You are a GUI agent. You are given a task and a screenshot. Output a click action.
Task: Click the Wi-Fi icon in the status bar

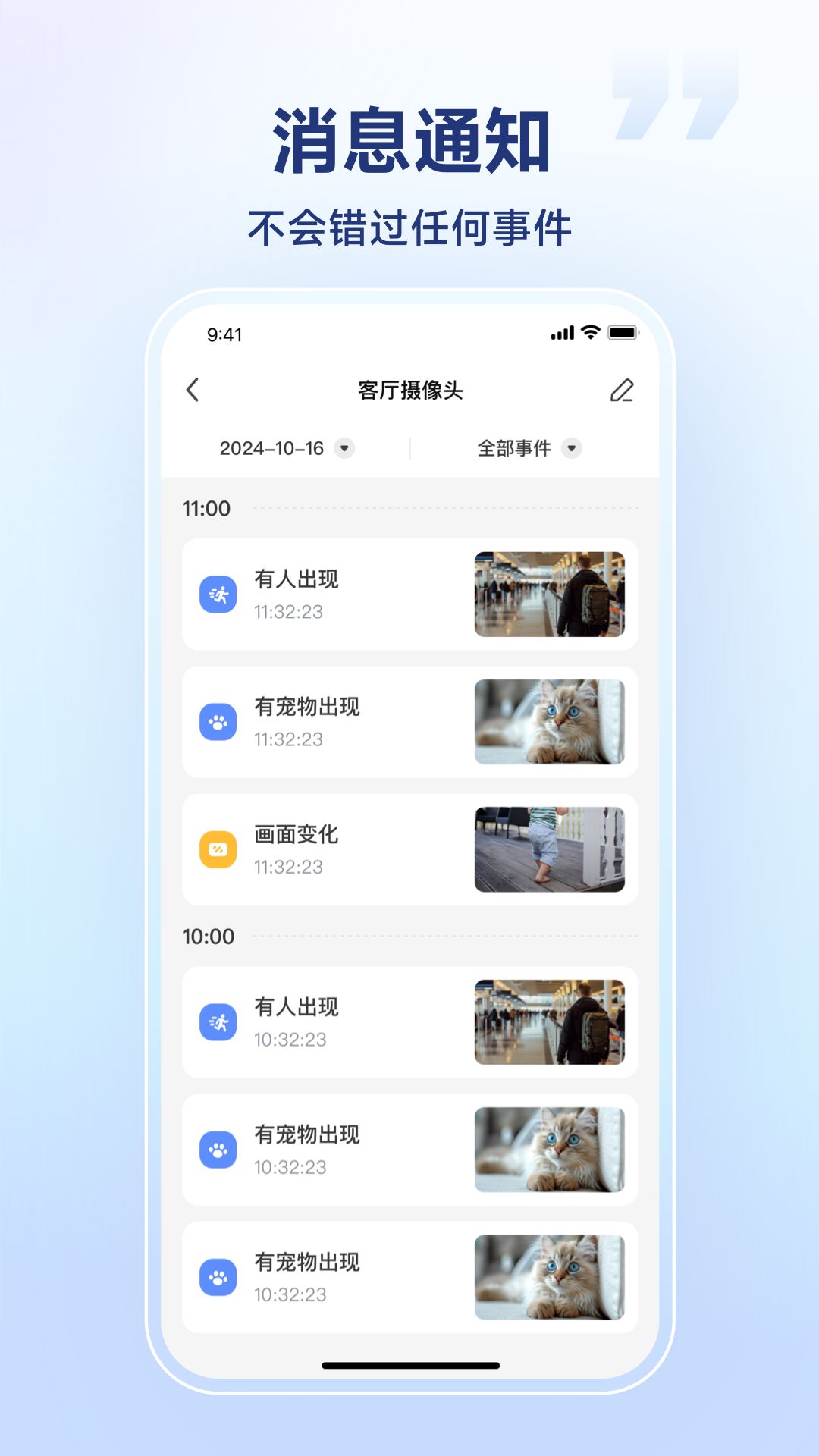click(x=588, y=331)
